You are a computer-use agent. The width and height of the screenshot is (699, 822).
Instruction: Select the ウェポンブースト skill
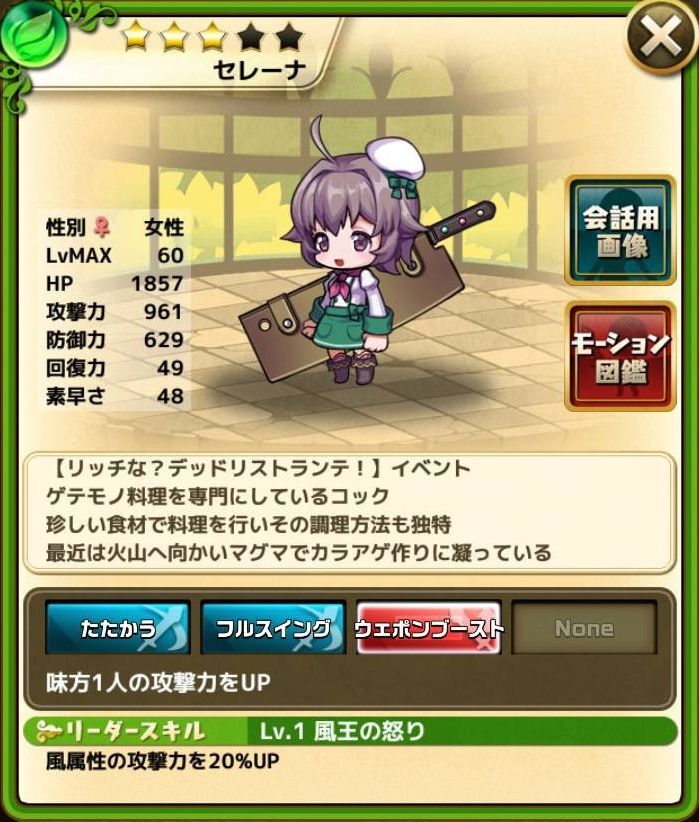(x=428, y=628)
